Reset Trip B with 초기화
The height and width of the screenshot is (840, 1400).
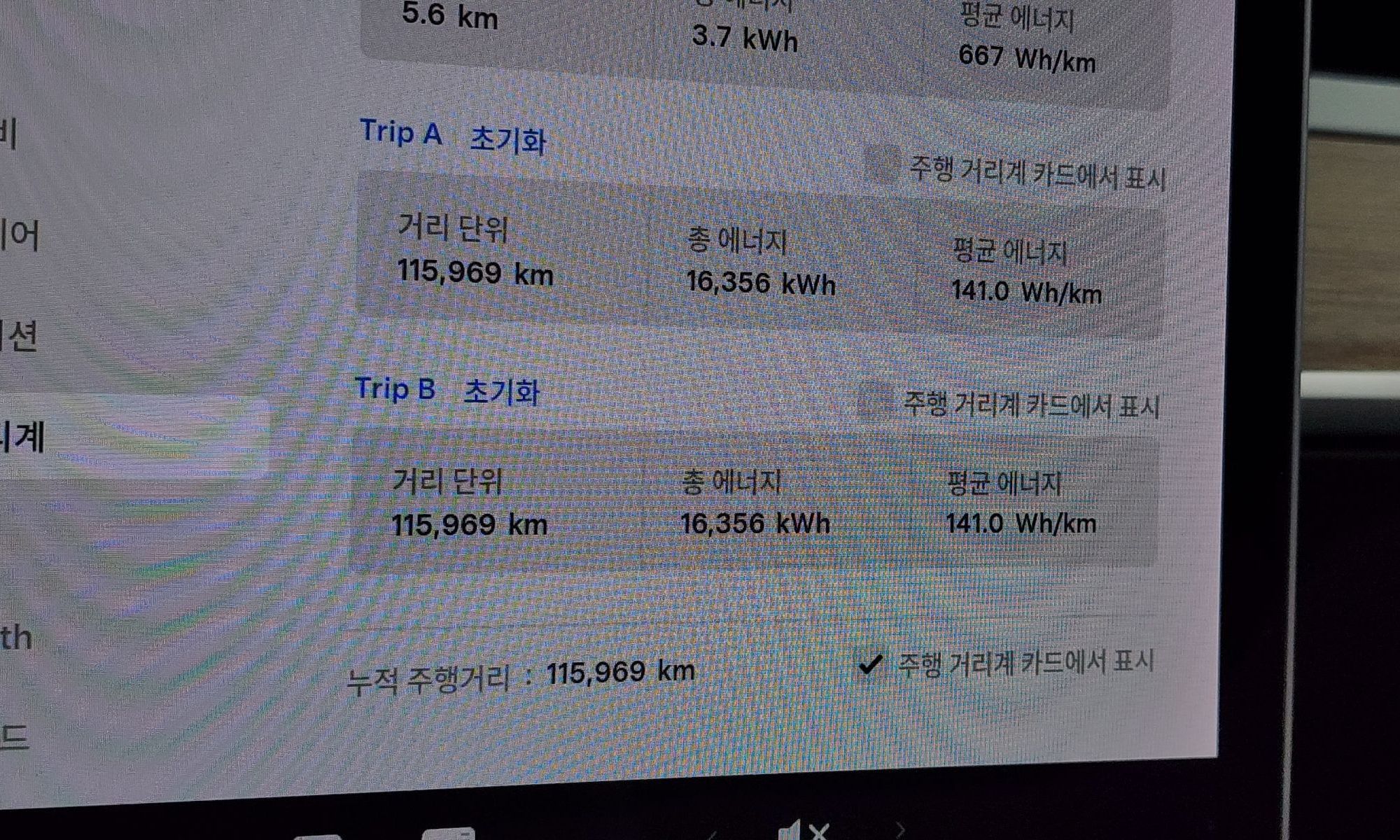tap(502, 392)
